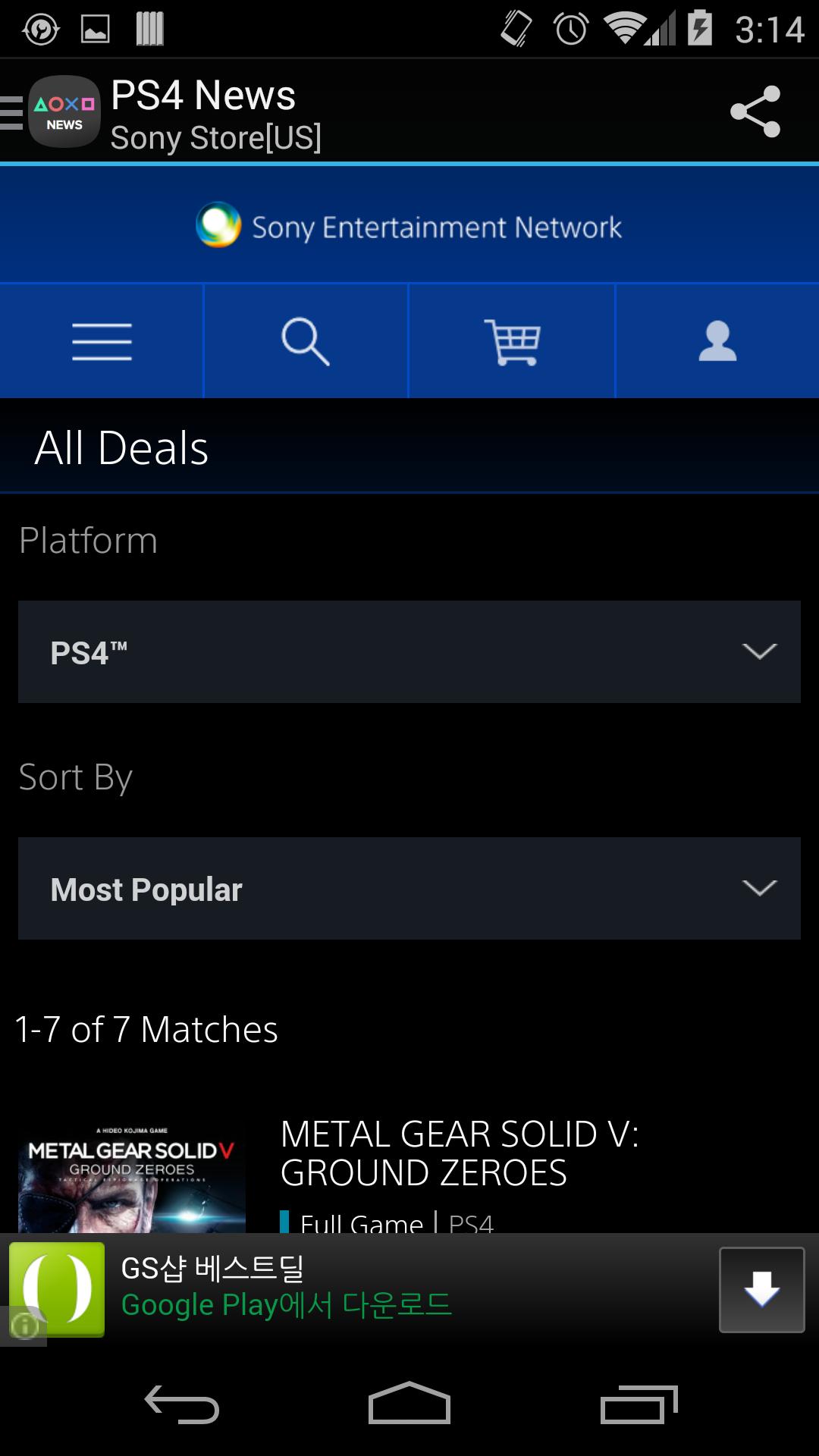Select the All Deals section header
The width and height of the screenshot is (819, 1456).
[x=122, y=449]
